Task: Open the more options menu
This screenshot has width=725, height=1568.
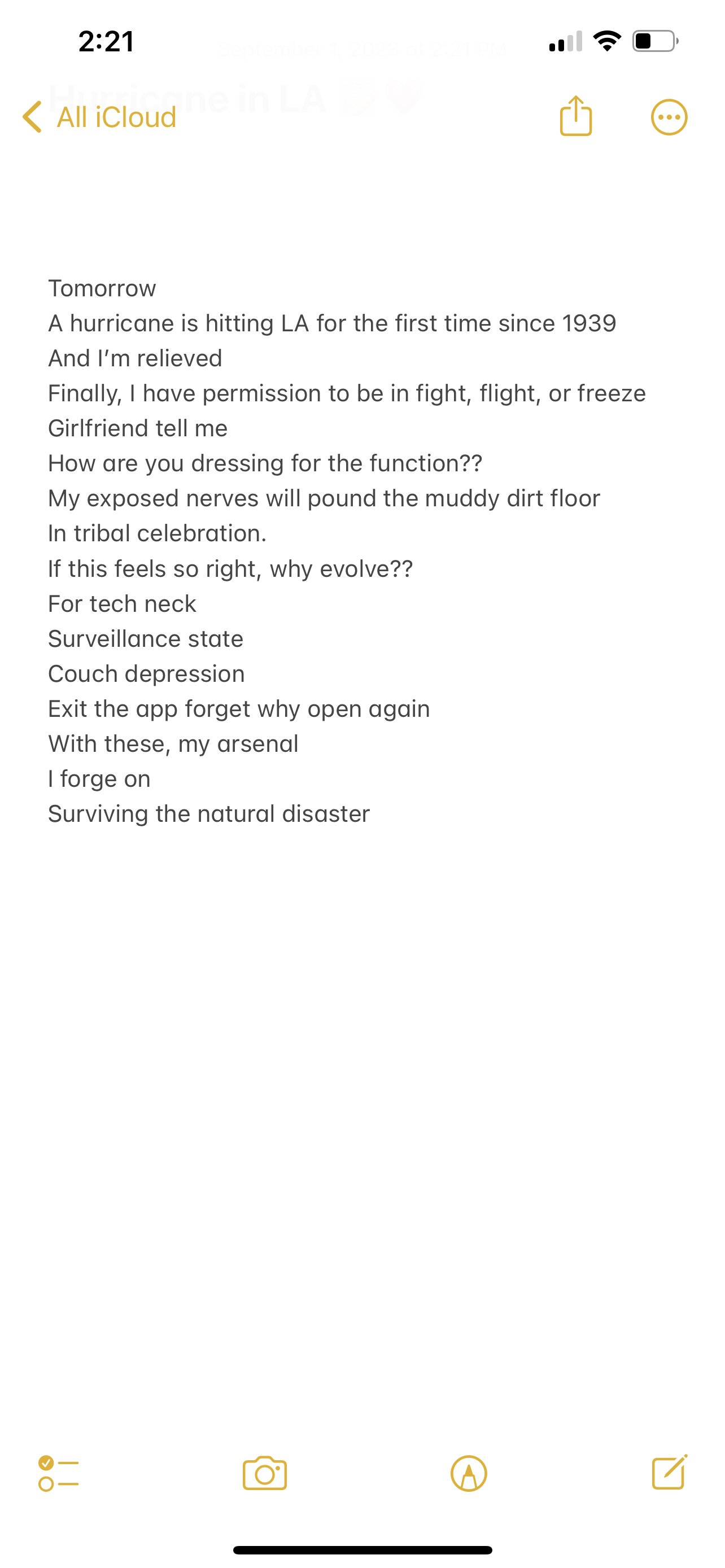Action: 669,117
